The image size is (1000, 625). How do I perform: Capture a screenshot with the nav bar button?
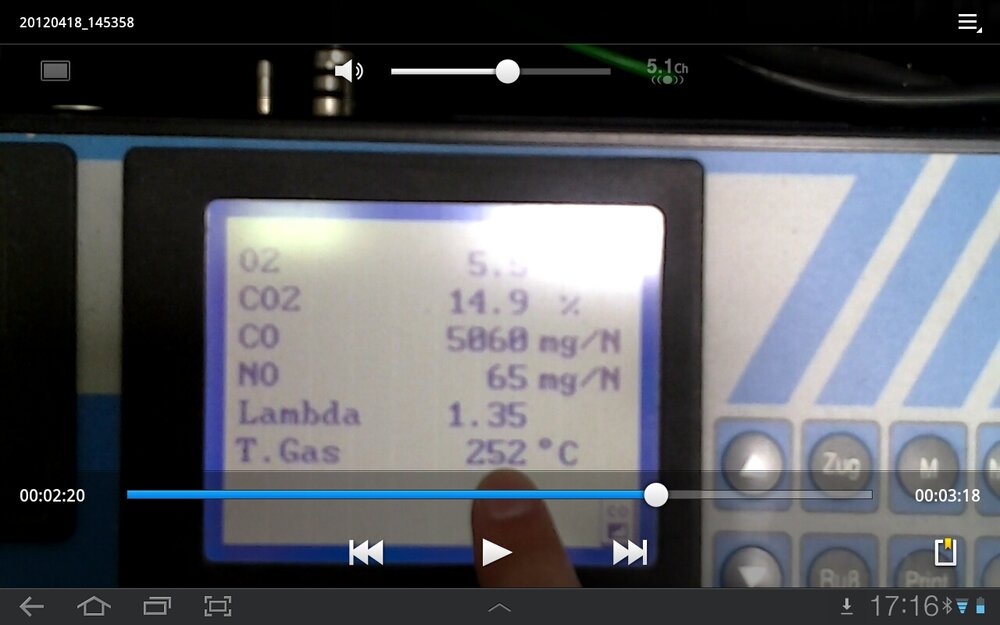click(x=218, y=606)
